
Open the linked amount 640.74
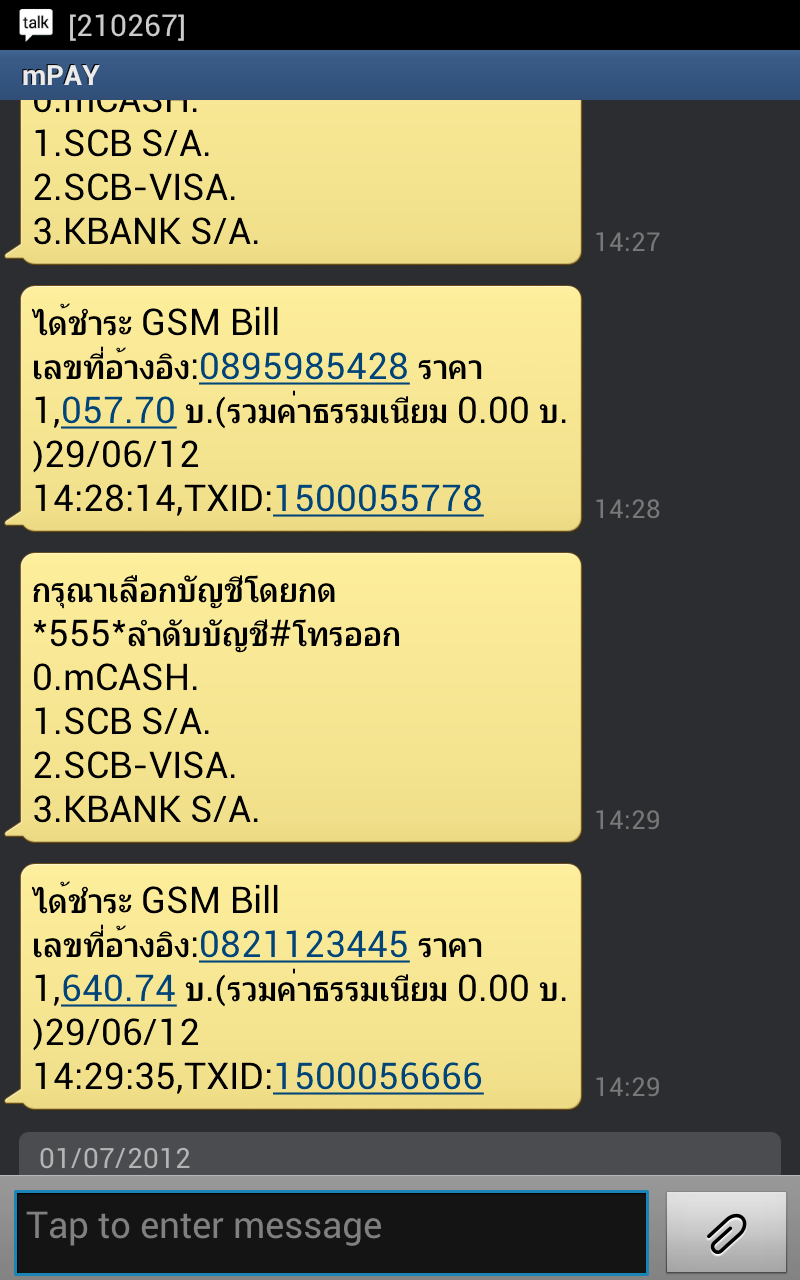click(119, 989)
